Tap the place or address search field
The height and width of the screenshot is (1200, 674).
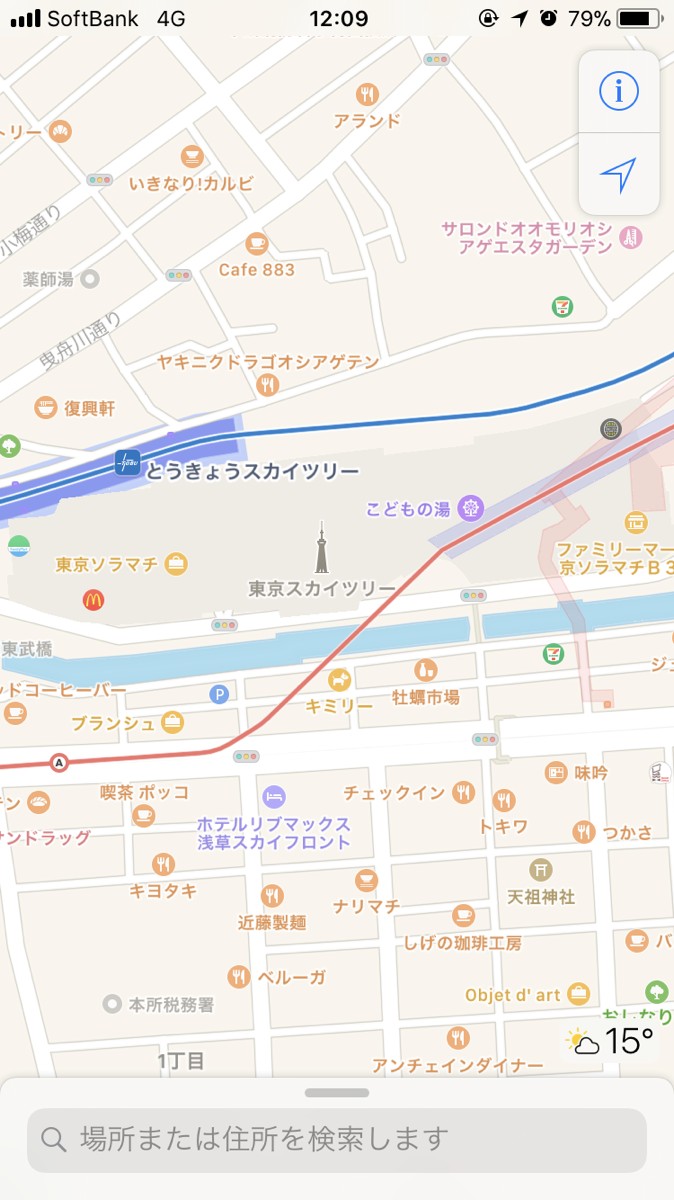coord(337,1139)
